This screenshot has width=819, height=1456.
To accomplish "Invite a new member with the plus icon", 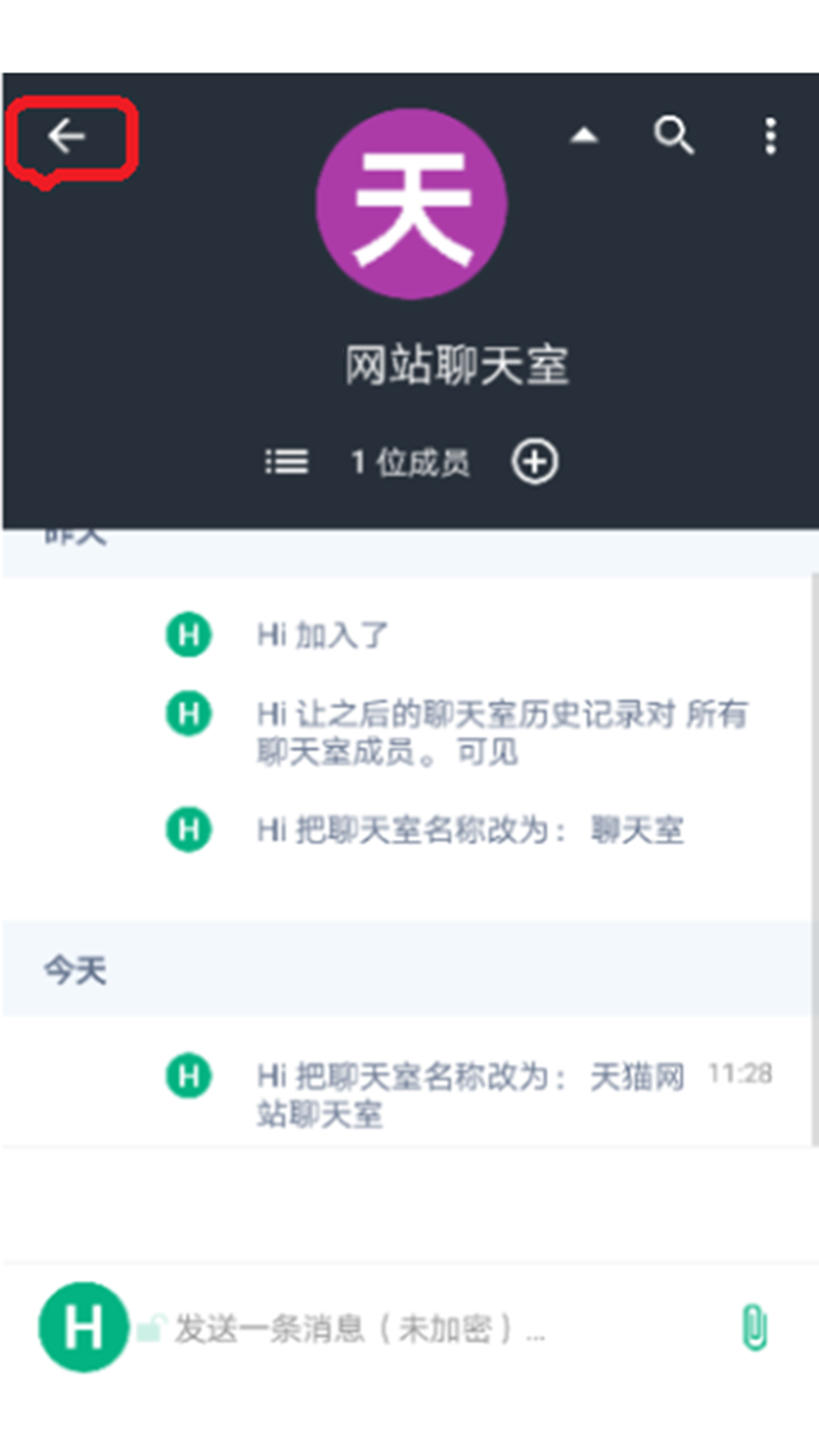I will (535, 461).
